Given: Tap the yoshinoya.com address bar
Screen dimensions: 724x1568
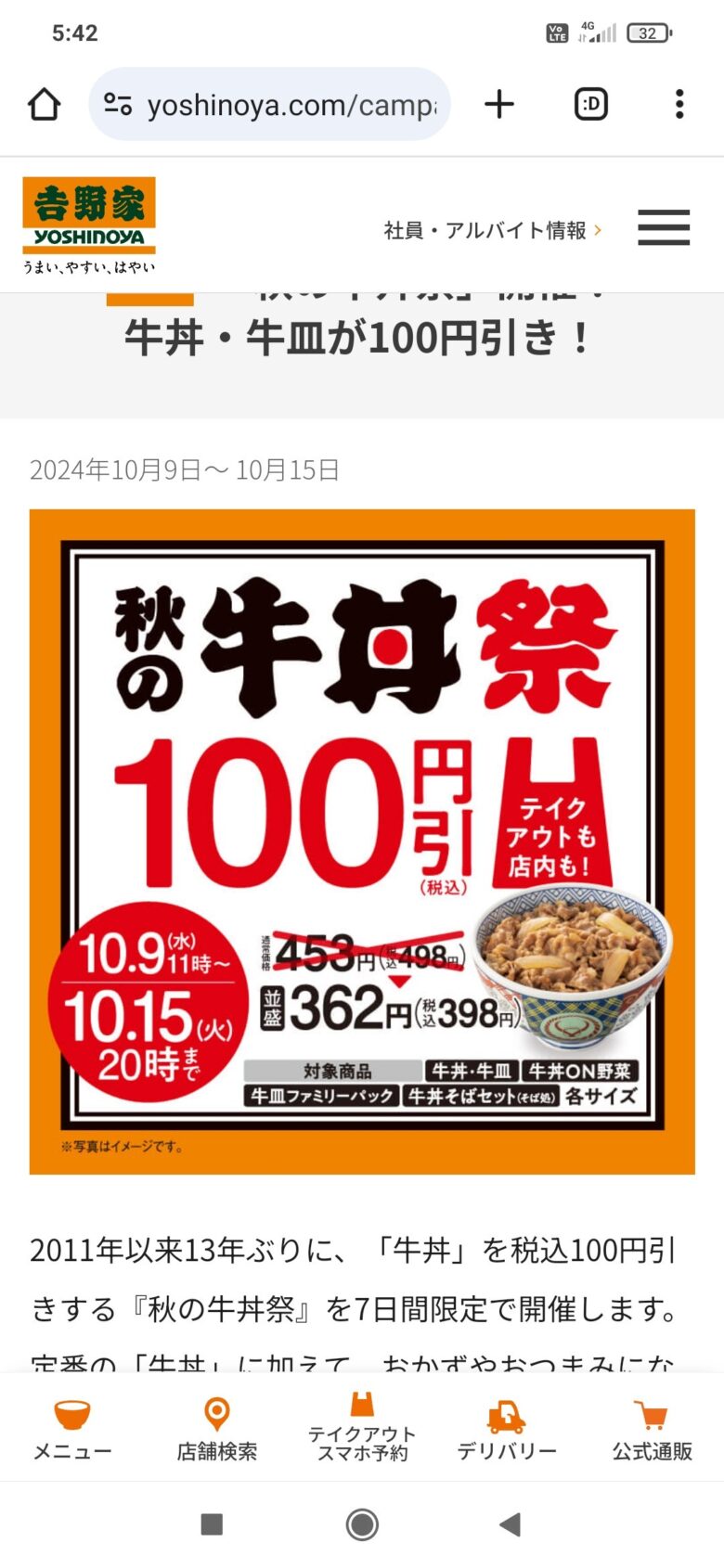Looking at the screenshot, I should (x=278, y=104).
